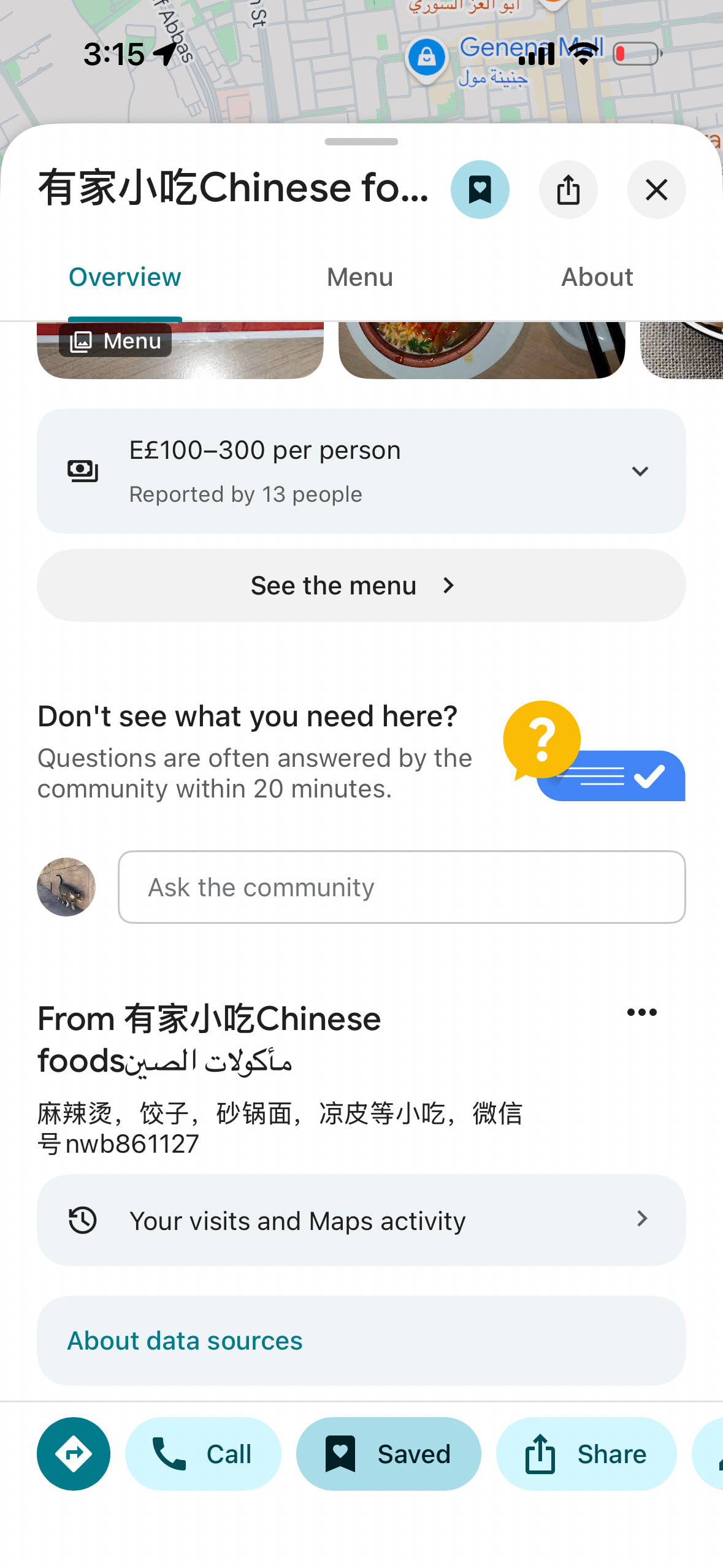
Task: Tap the saved bookmark icon in header
Action: (x=480, y=190)
